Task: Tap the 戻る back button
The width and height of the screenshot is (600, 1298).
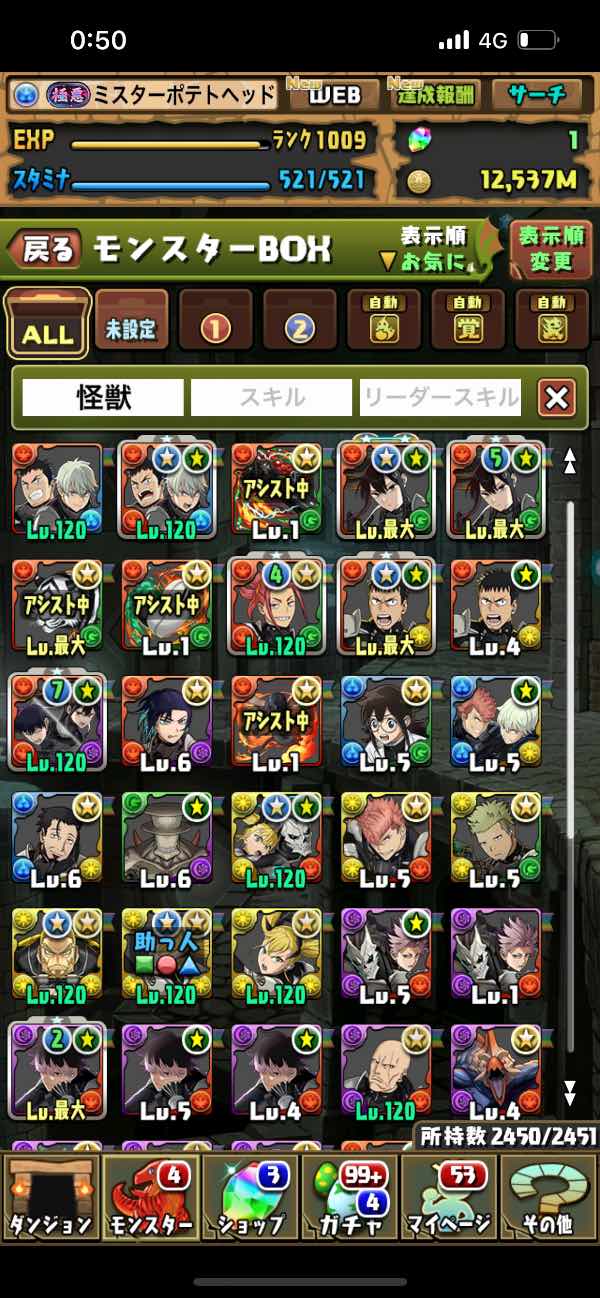Action: point(46,250)
